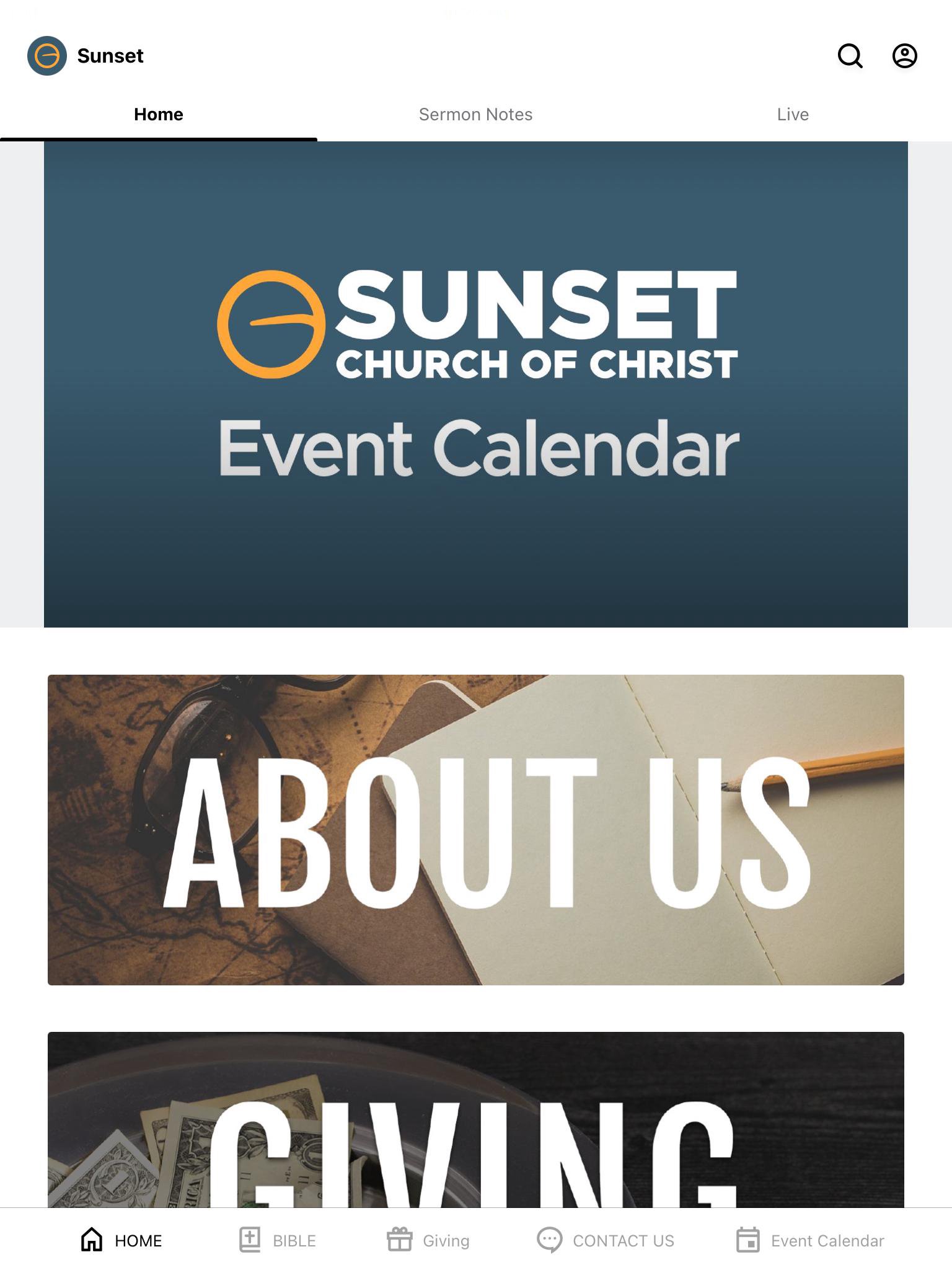Screen dimensions: 952x1270
Task: Open the CONTACT US tab
Action: (606, 1240)
